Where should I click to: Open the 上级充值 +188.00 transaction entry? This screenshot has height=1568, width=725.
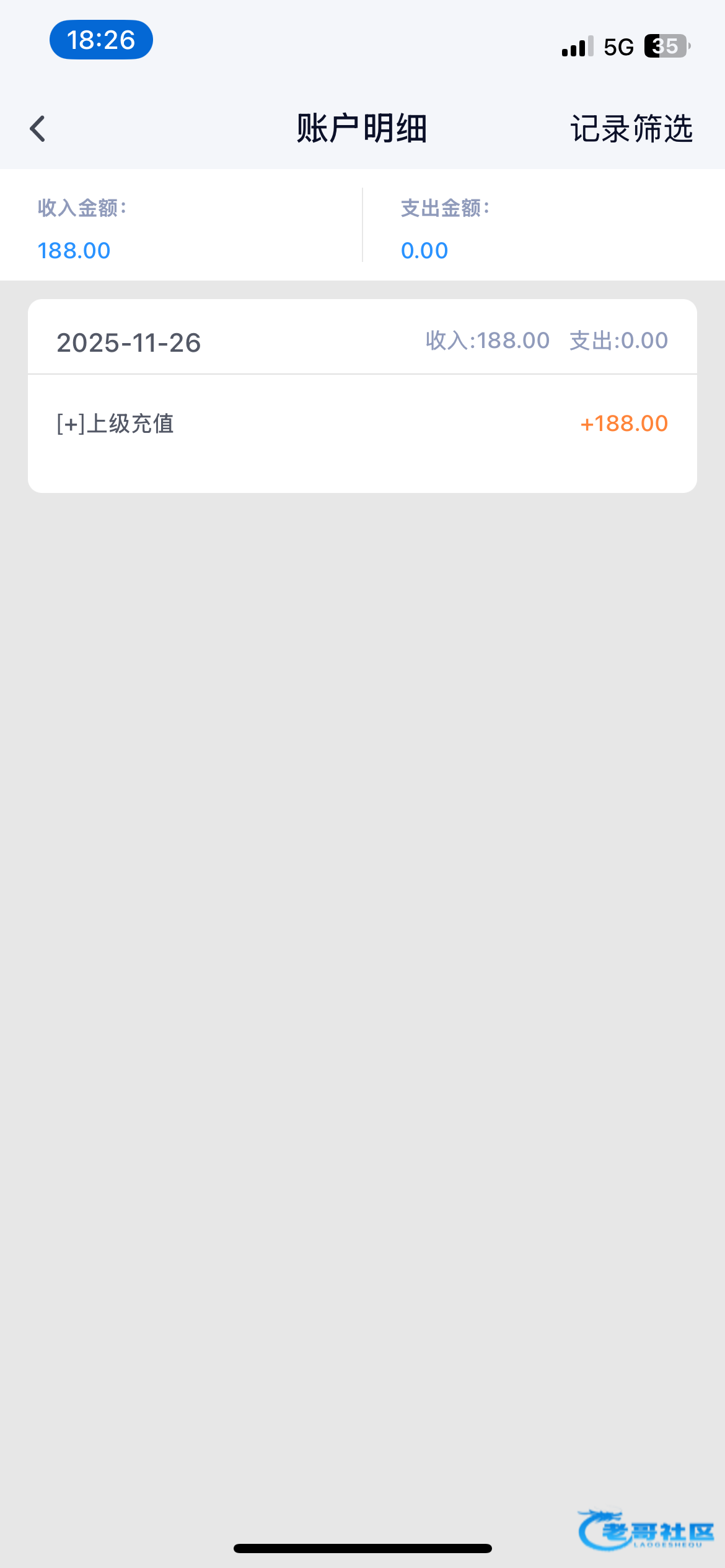(362, 424)
